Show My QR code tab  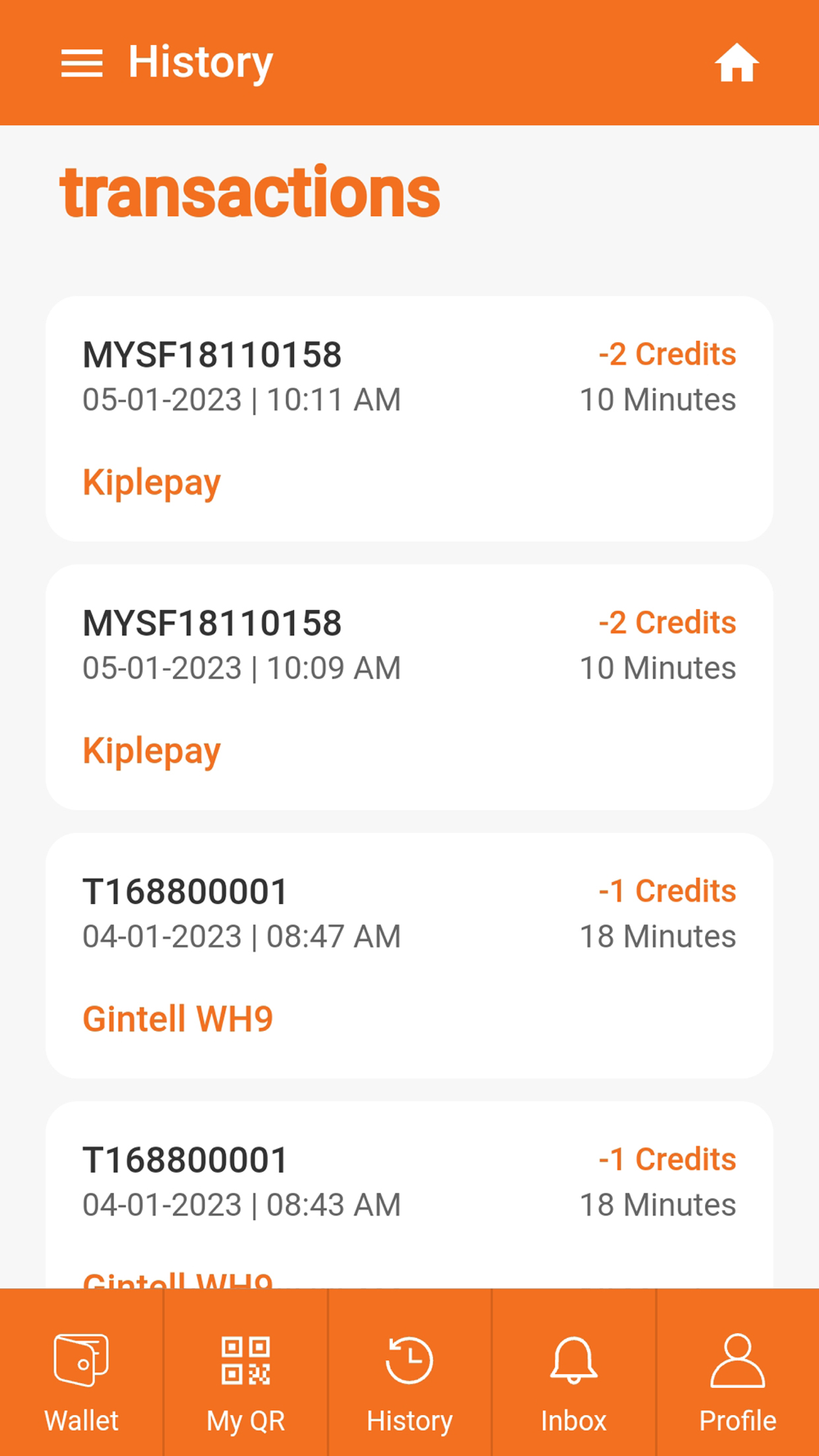[246, 1372]
